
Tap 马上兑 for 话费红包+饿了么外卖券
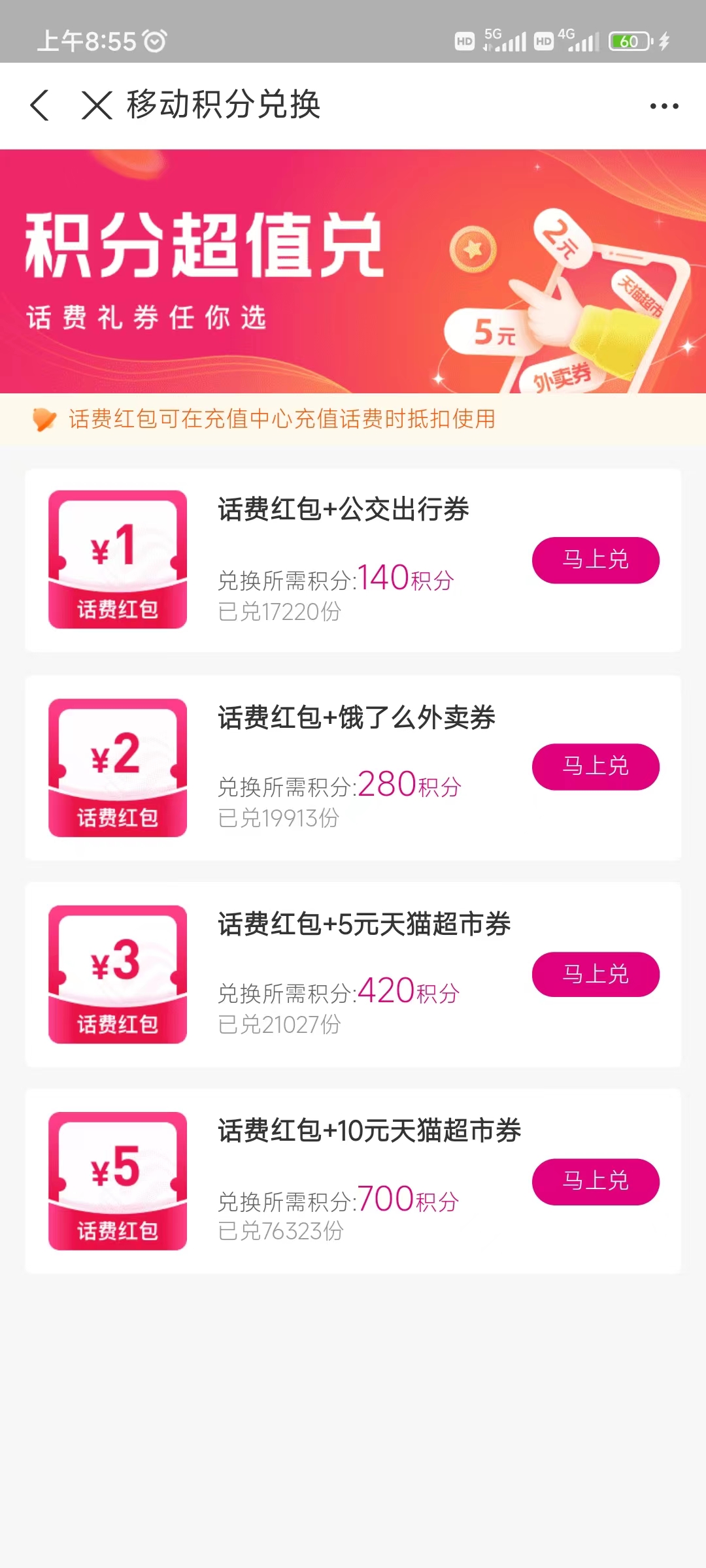pyautogui.click(x=595, y=766)
